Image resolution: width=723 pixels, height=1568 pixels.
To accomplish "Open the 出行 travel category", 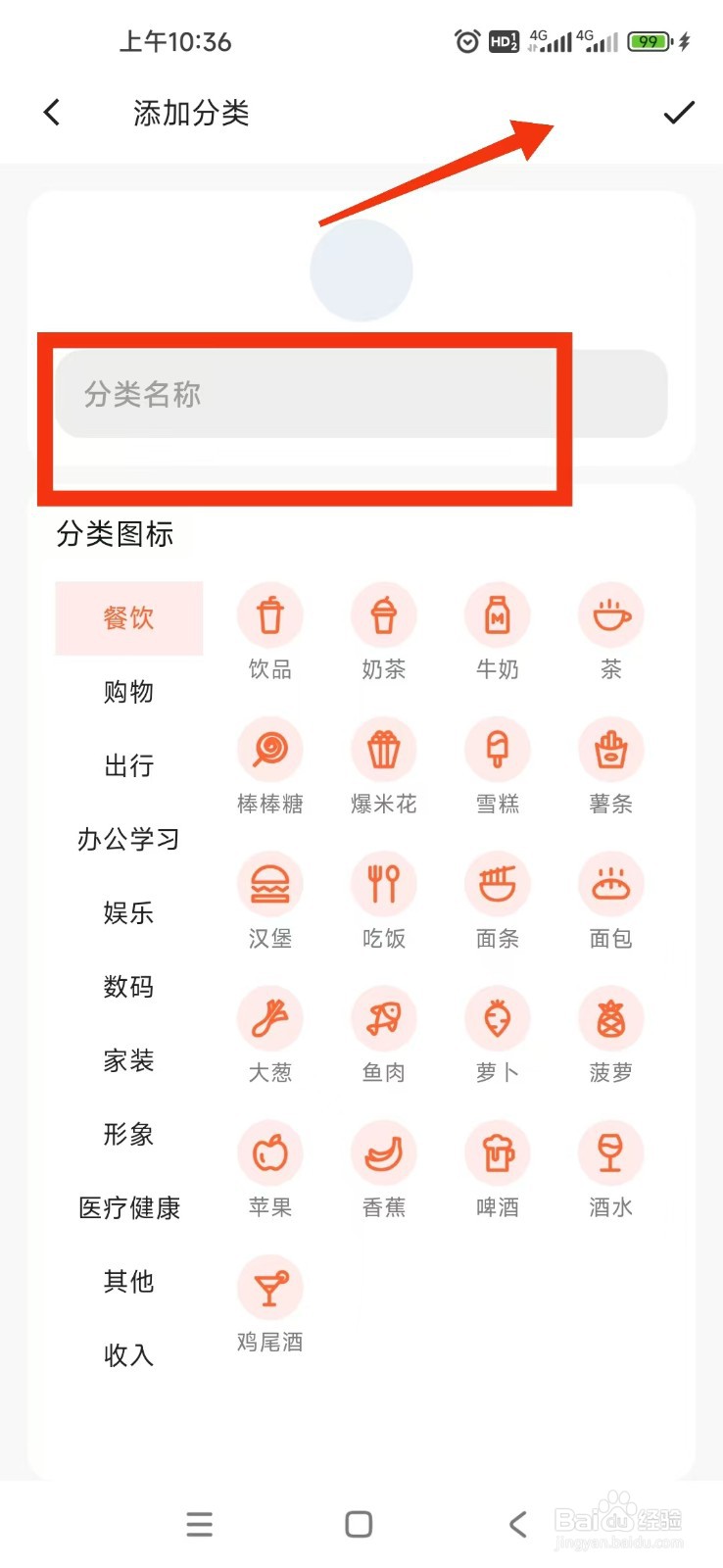I will pos(128,765).
